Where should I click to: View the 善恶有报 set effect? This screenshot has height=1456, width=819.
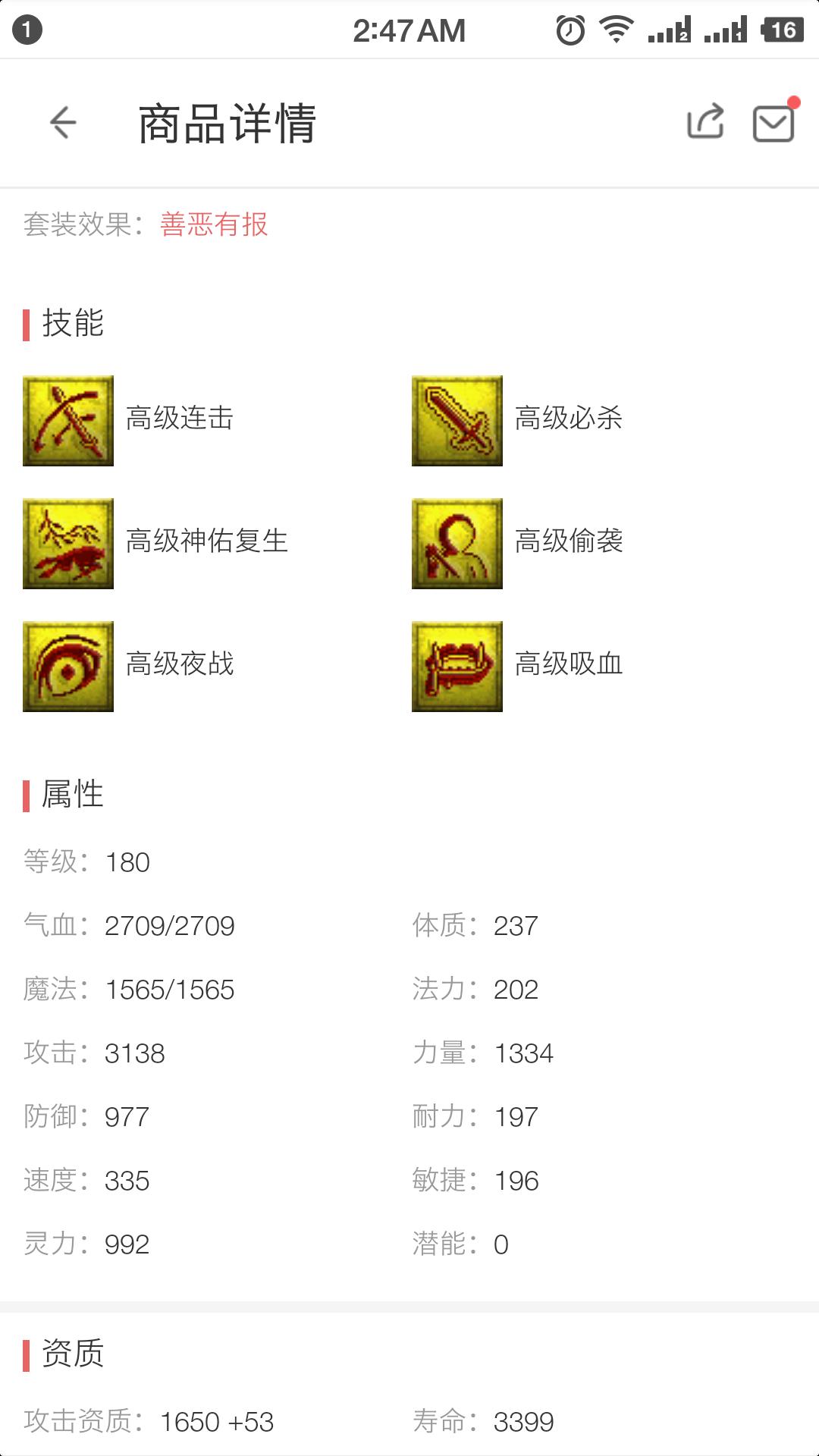tap(214, 224)
